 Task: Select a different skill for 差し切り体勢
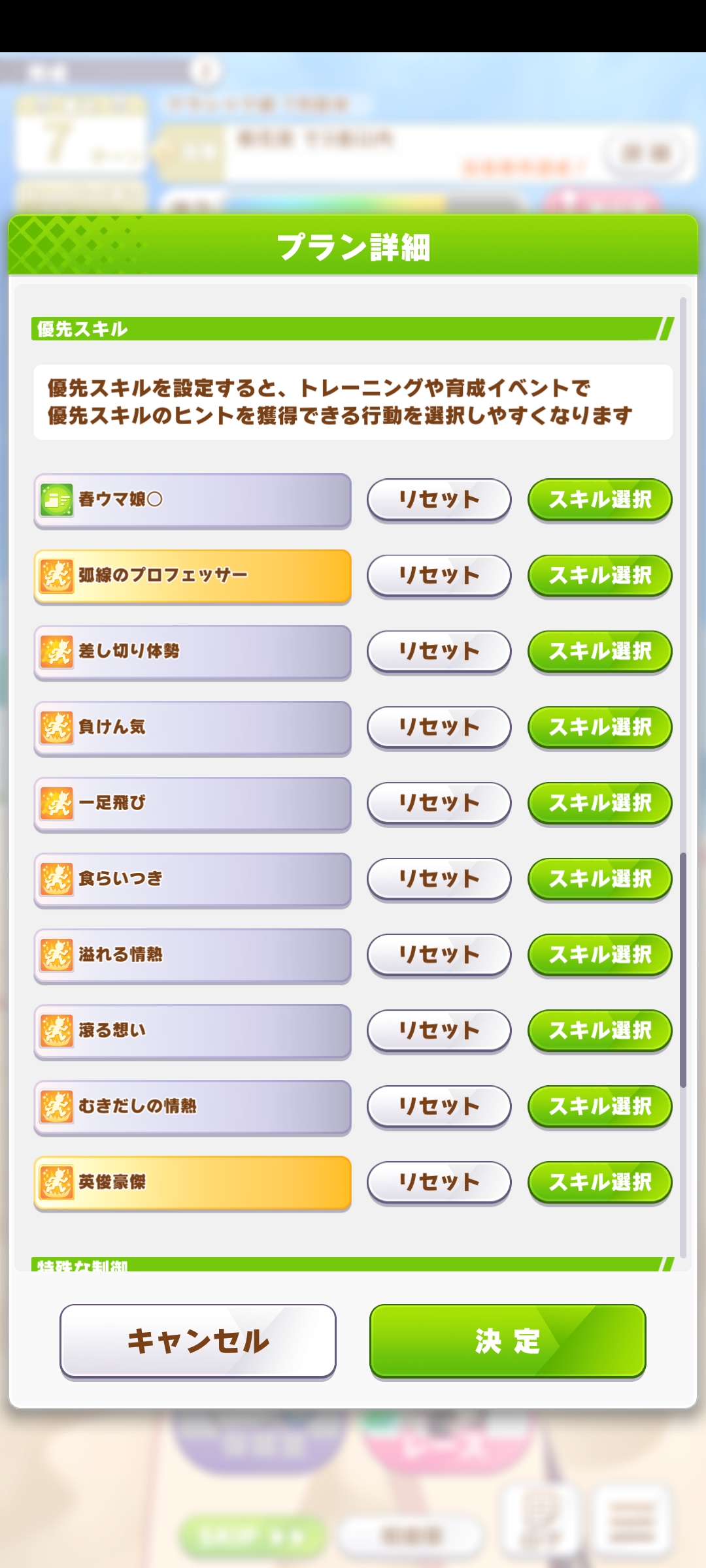(600, 651)
